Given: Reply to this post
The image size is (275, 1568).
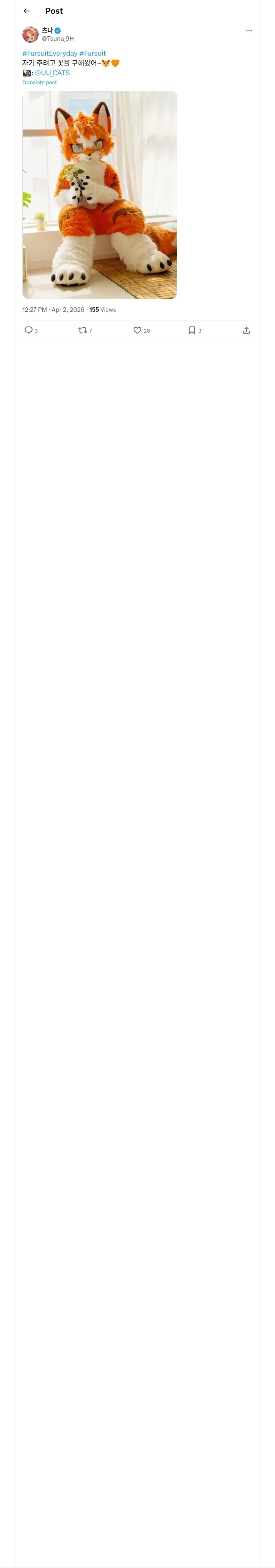Looking at the screenshot, I should 29,330.
